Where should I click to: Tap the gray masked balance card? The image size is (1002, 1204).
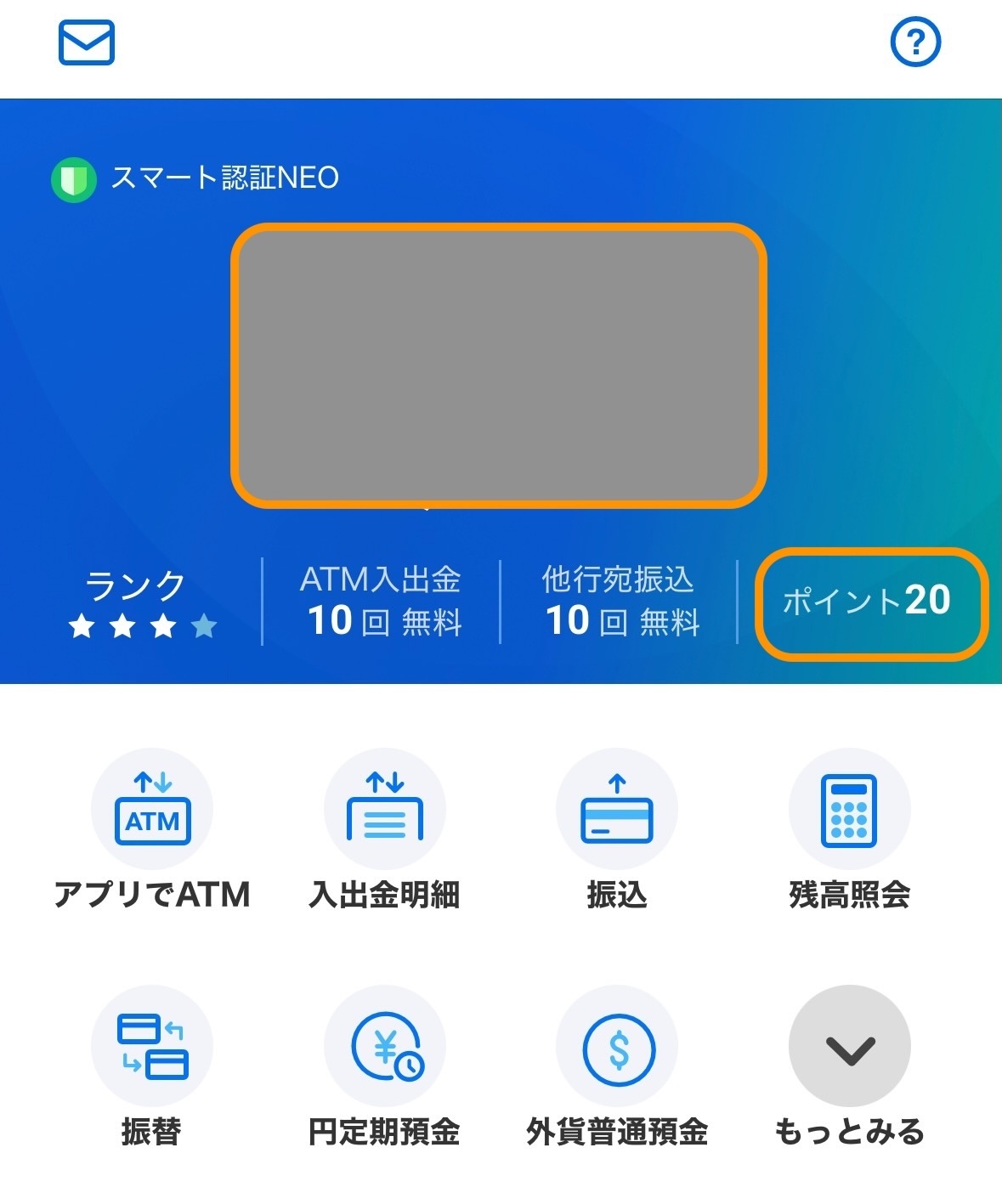pyautogui.click(x=499, y=366)
